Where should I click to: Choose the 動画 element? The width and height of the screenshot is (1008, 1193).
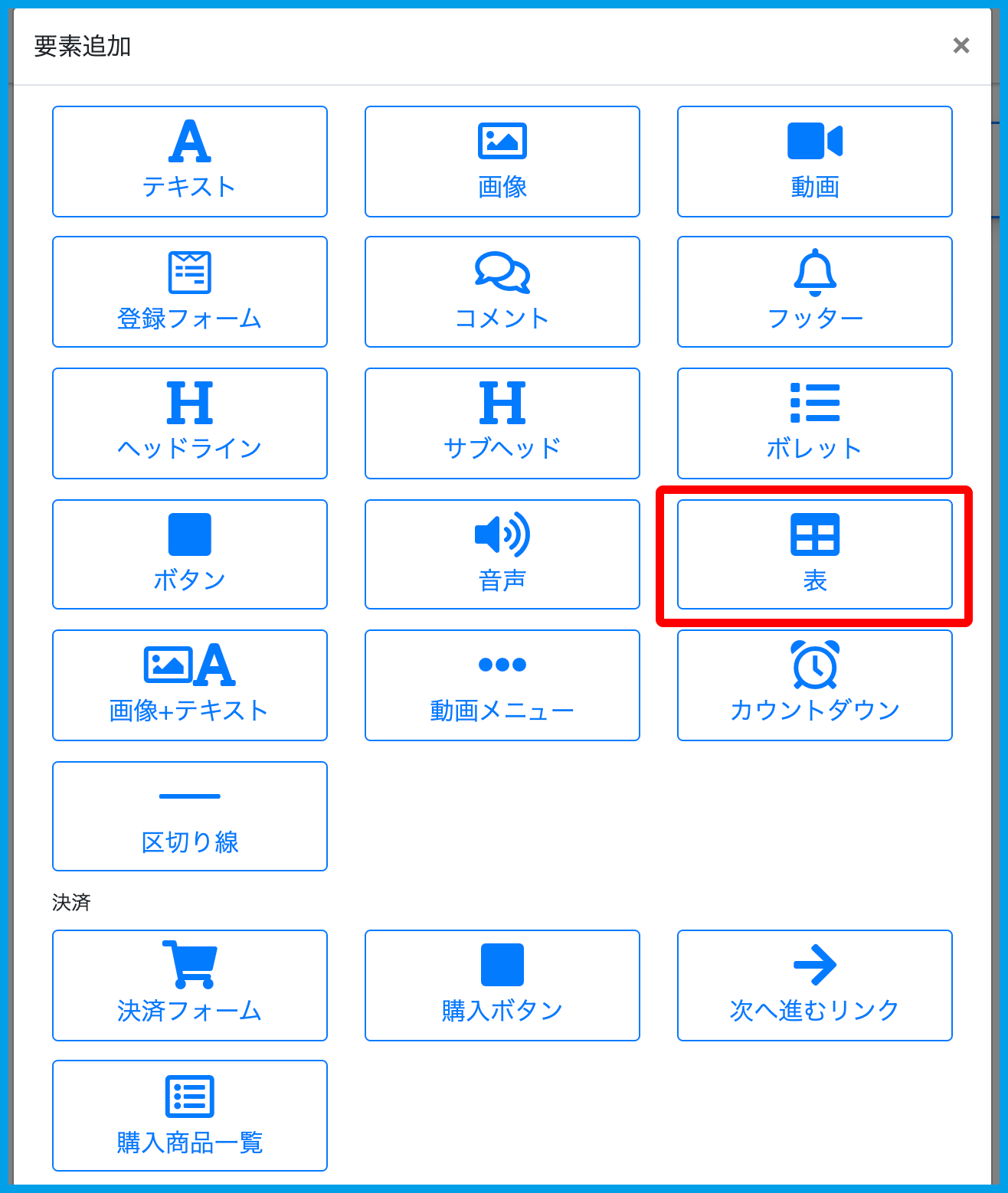(815, 162)
